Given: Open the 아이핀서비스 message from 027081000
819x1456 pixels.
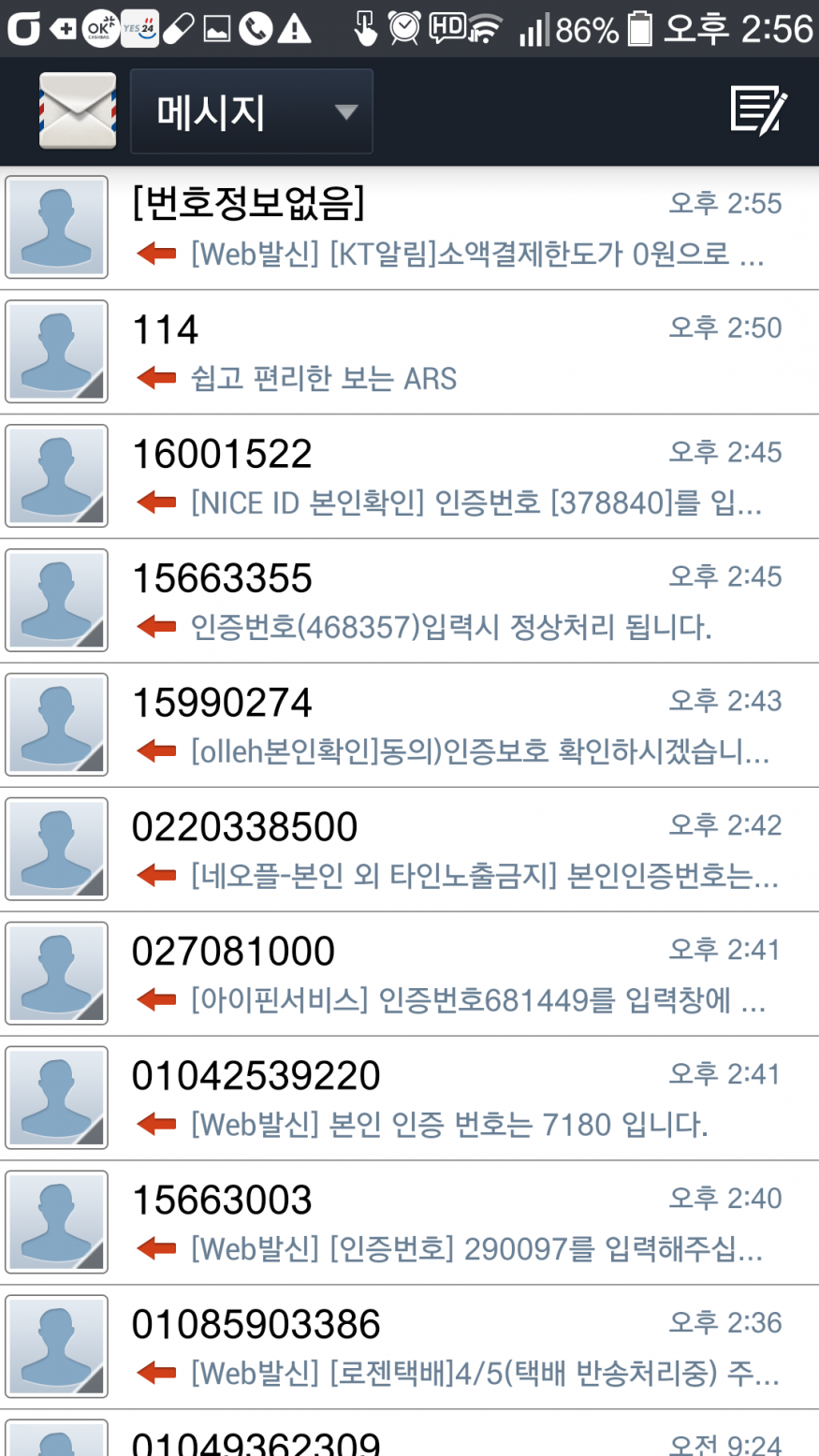Looking at the screenshot, I should 409,975.
